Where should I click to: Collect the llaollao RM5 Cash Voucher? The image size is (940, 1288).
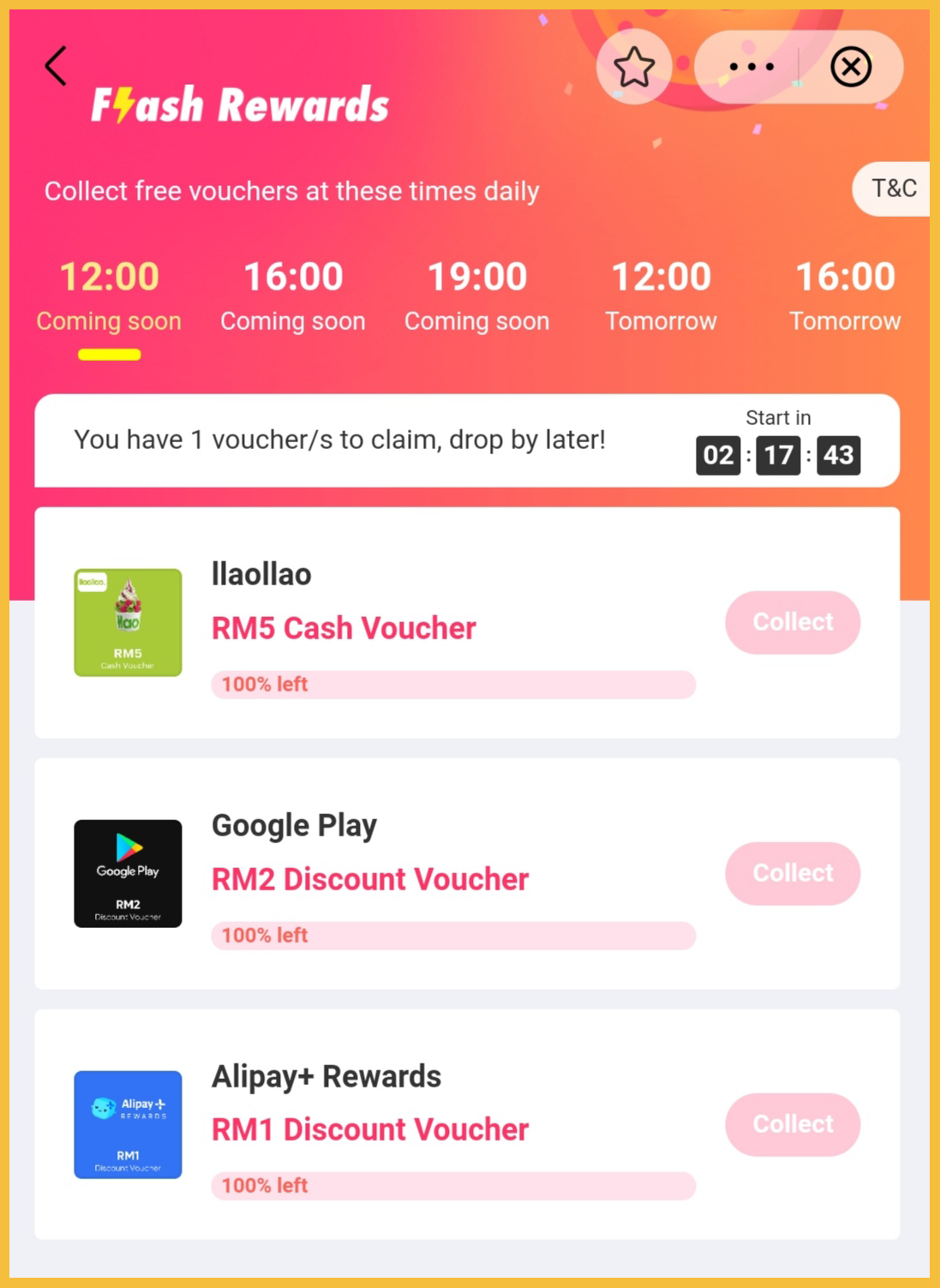pos(793,622)
